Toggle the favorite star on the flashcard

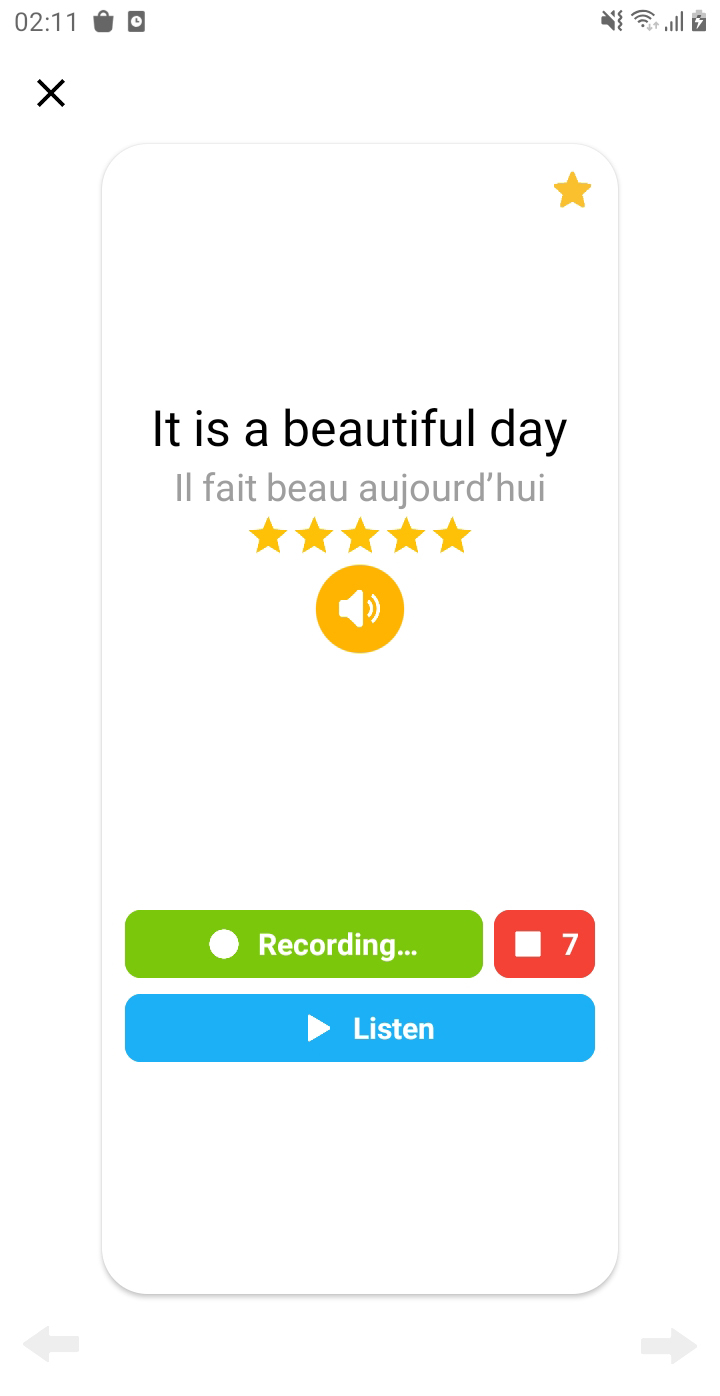coord(571,190)
